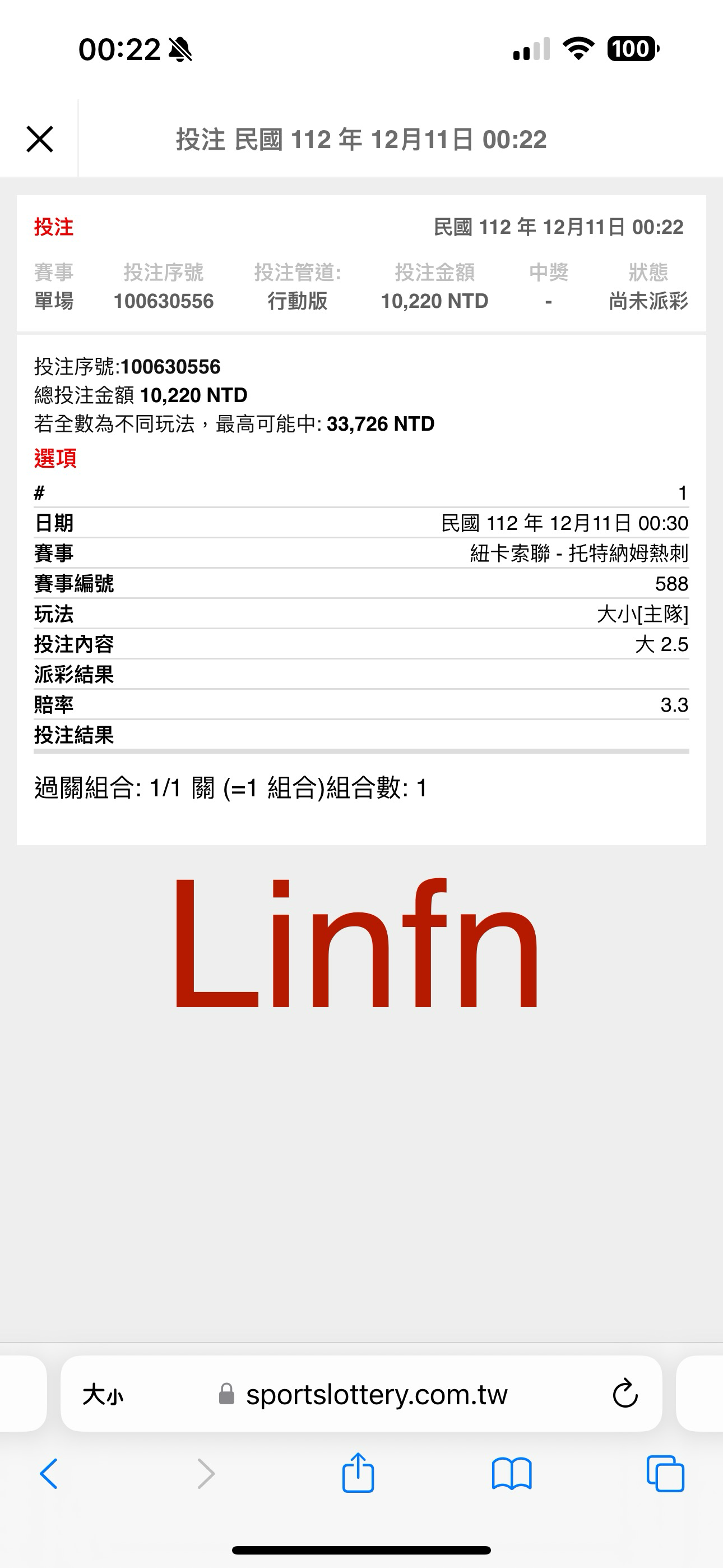Show all open tabs
The width and height of the screenshot is (723, 1568).
tap(665, 1474)
